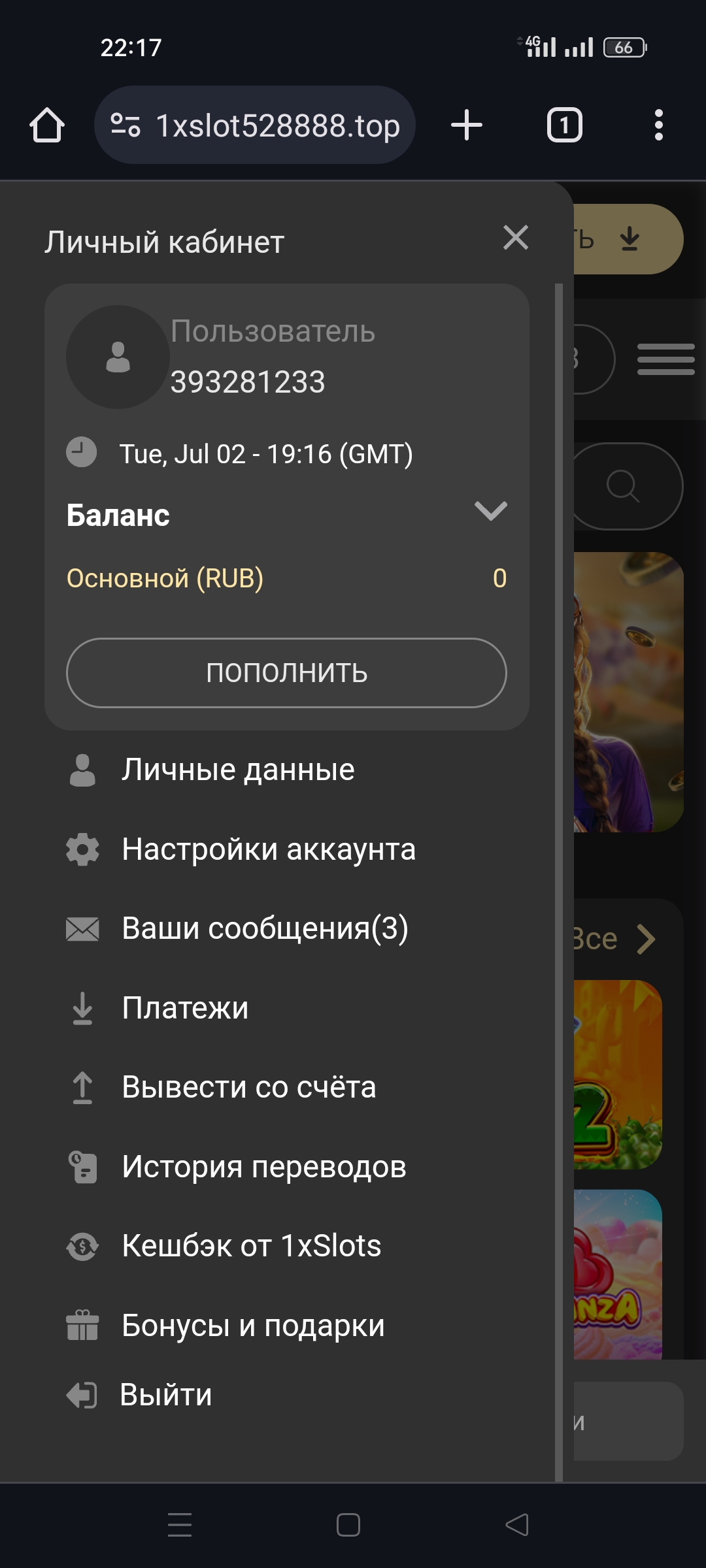Go to Настройки аккаунта
706x1568 pixels.
coord(268,849)
